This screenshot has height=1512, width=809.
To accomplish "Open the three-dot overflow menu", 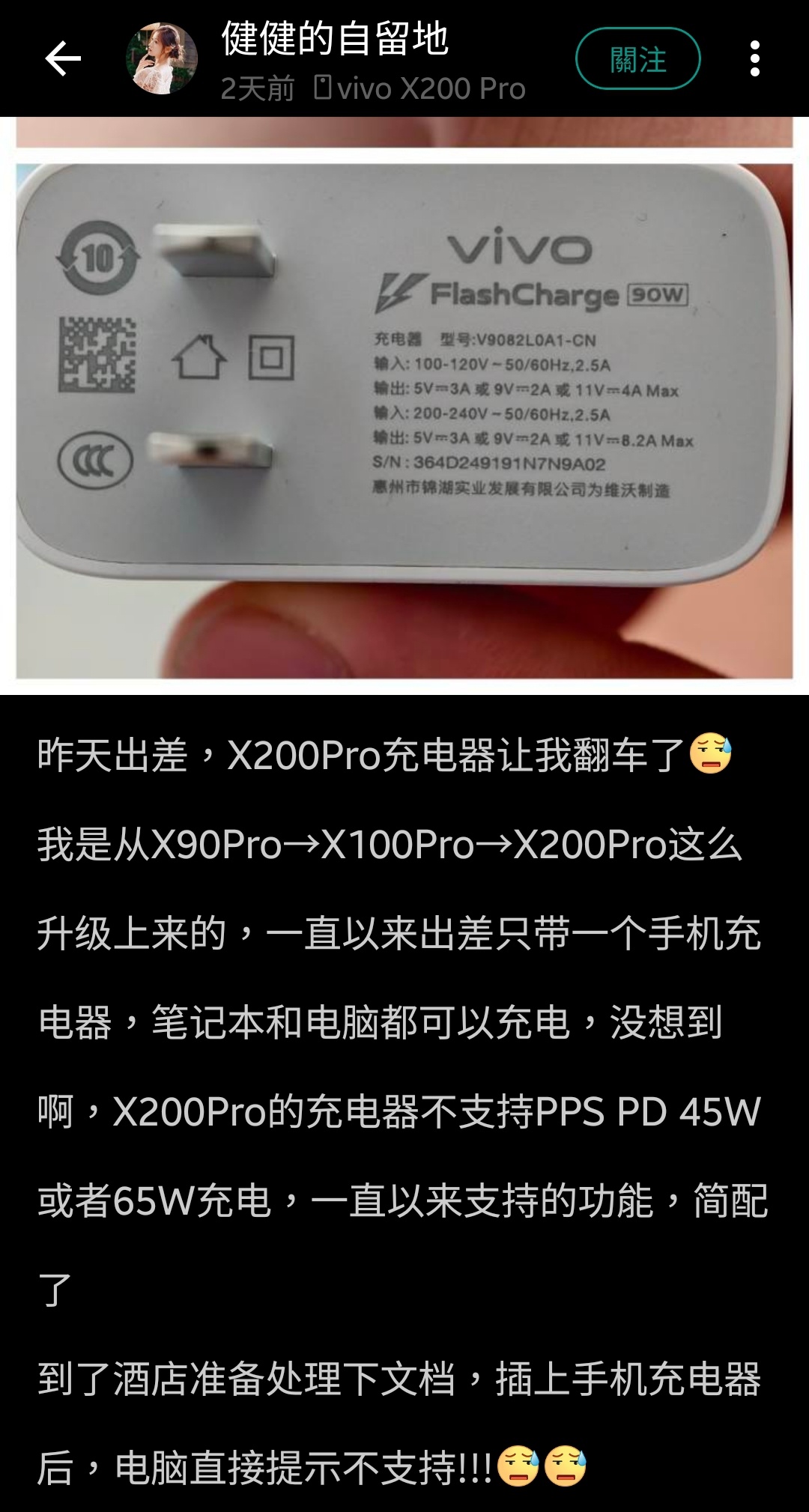I will [754, 59].
